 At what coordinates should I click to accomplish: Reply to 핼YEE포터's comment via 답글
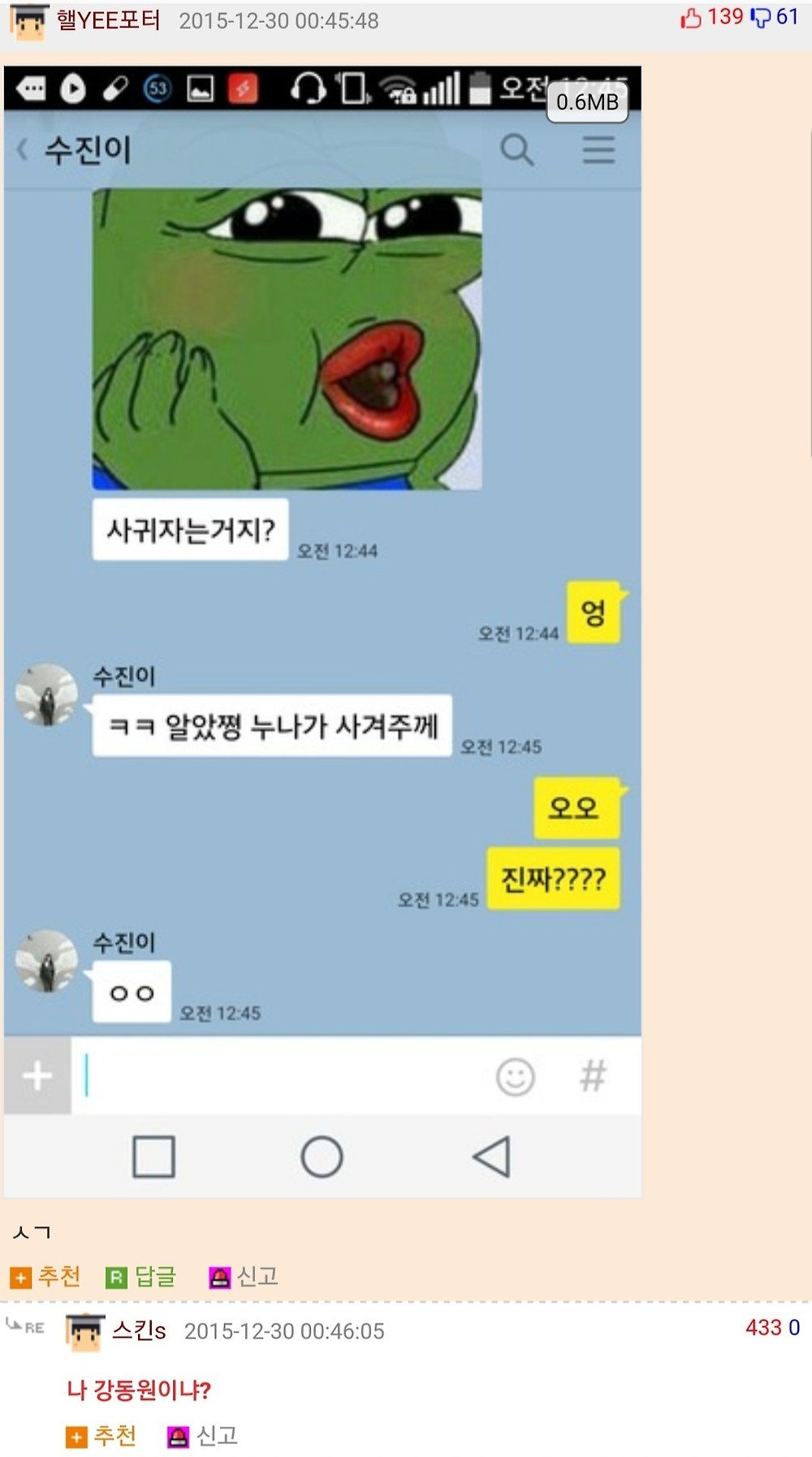pos(141,1277)
